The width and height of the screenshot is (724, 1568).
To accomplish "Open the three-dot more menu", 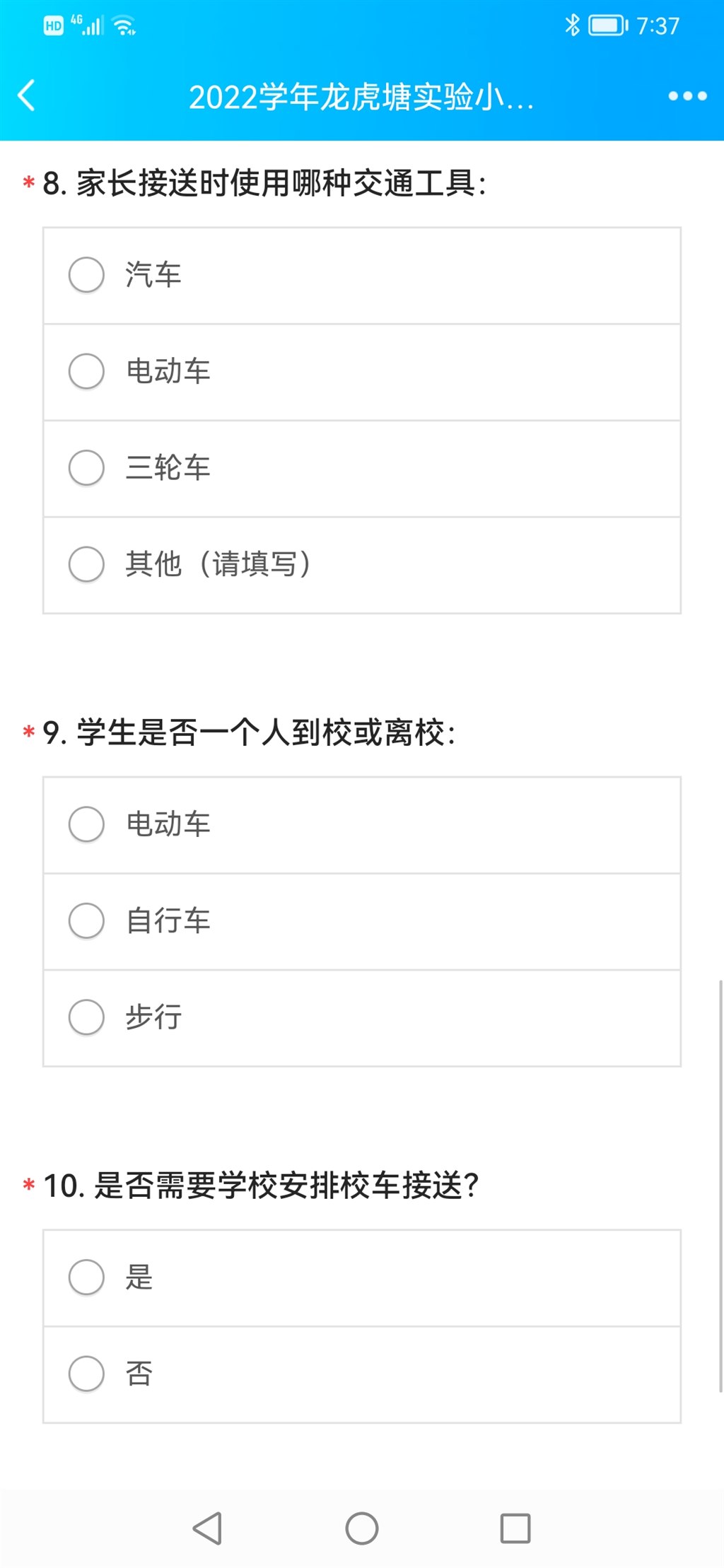I will [x=687, y=96].
